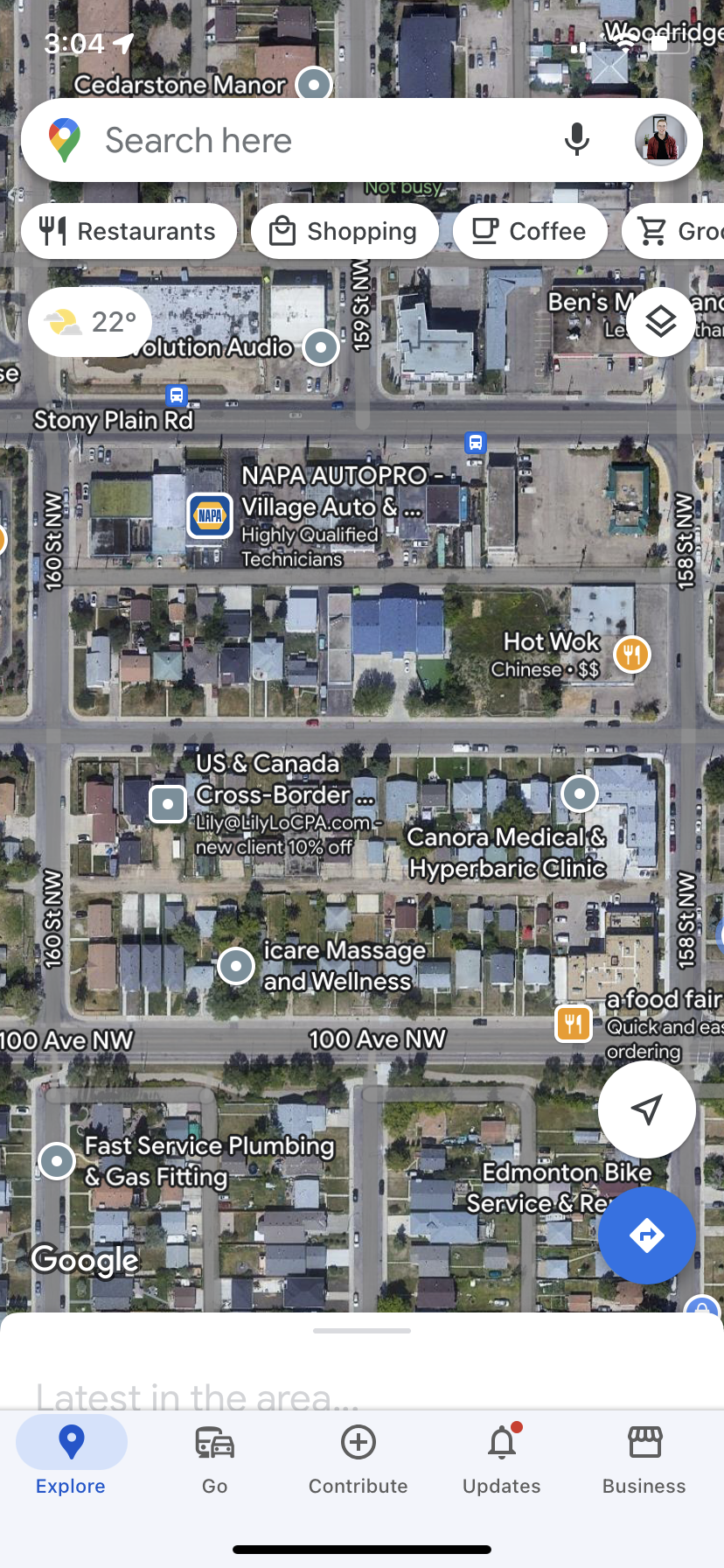Open the Updates tab
The image size is (724, 1568).
point(502,1456)
